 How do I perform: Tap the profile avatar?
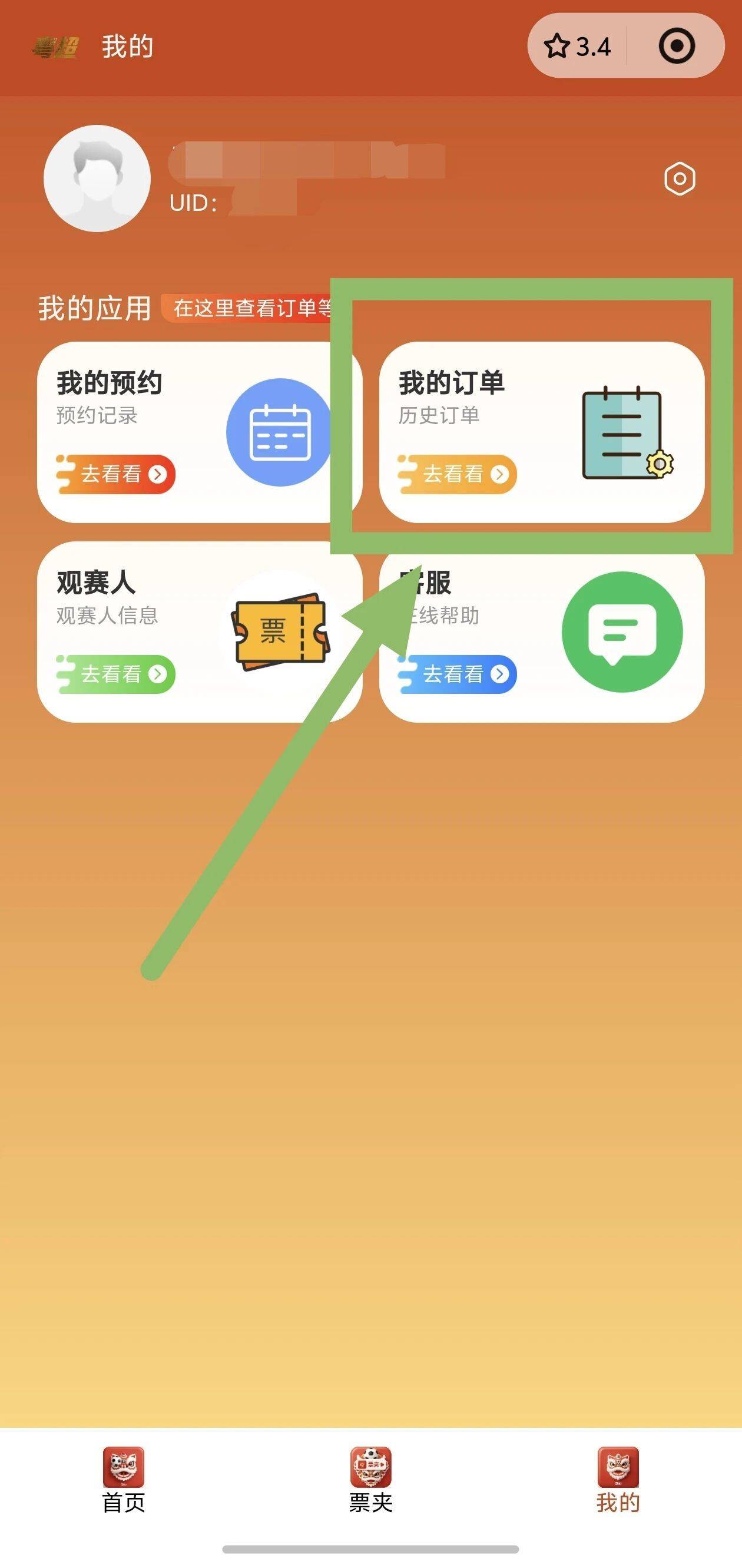point(97,178)
